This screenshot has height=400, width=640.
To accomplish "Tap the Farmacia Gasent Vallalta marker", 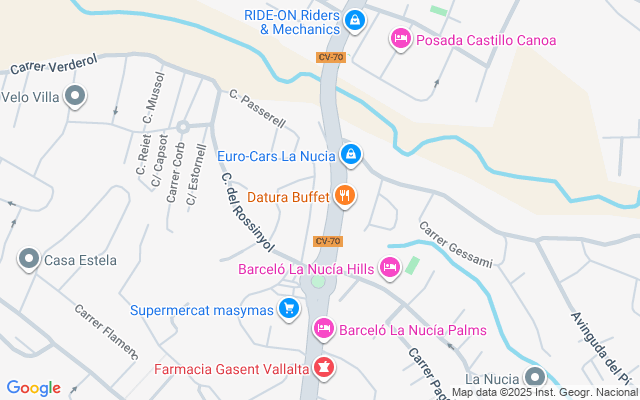I will [x=323, y=368].
